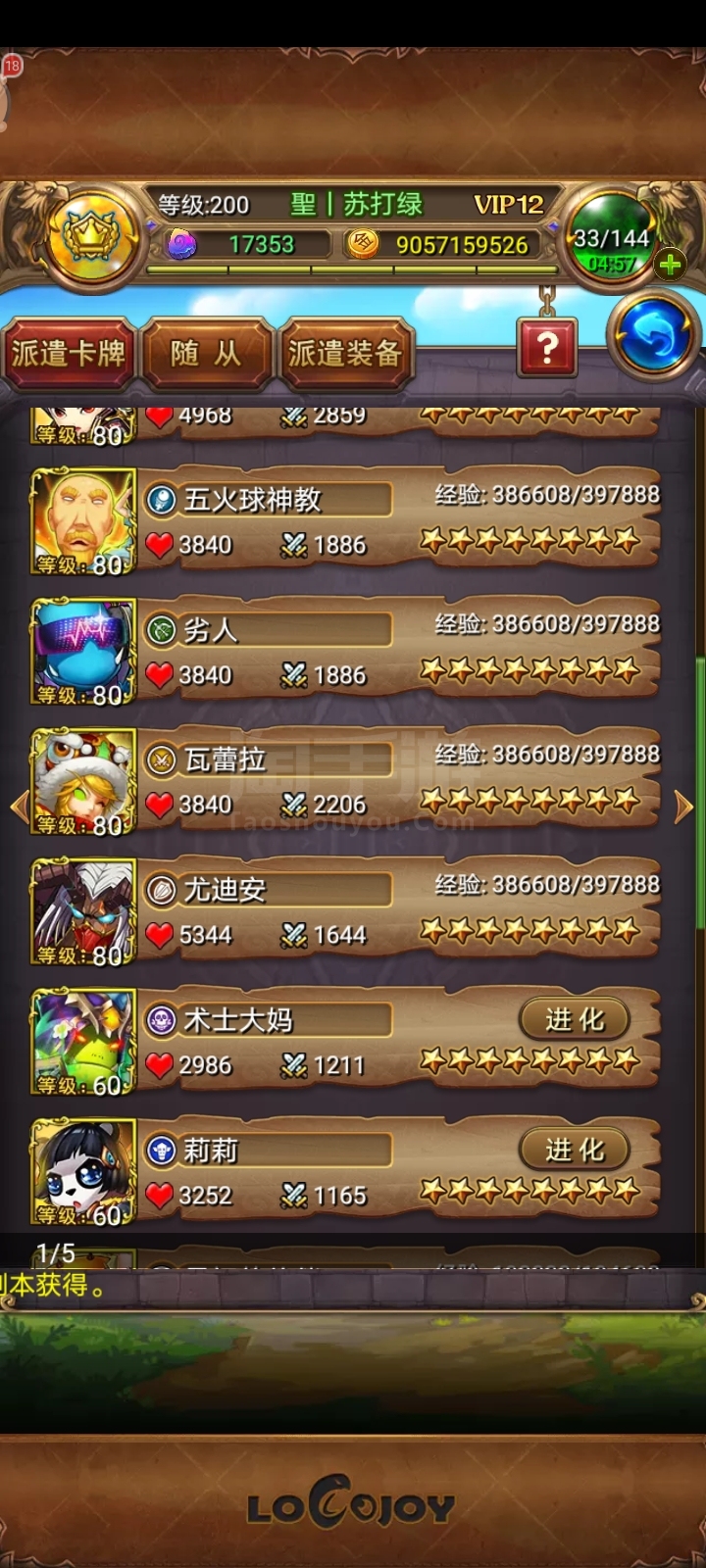Switch to the 派遣装备 tab
706x1568 pixels.
345,354
